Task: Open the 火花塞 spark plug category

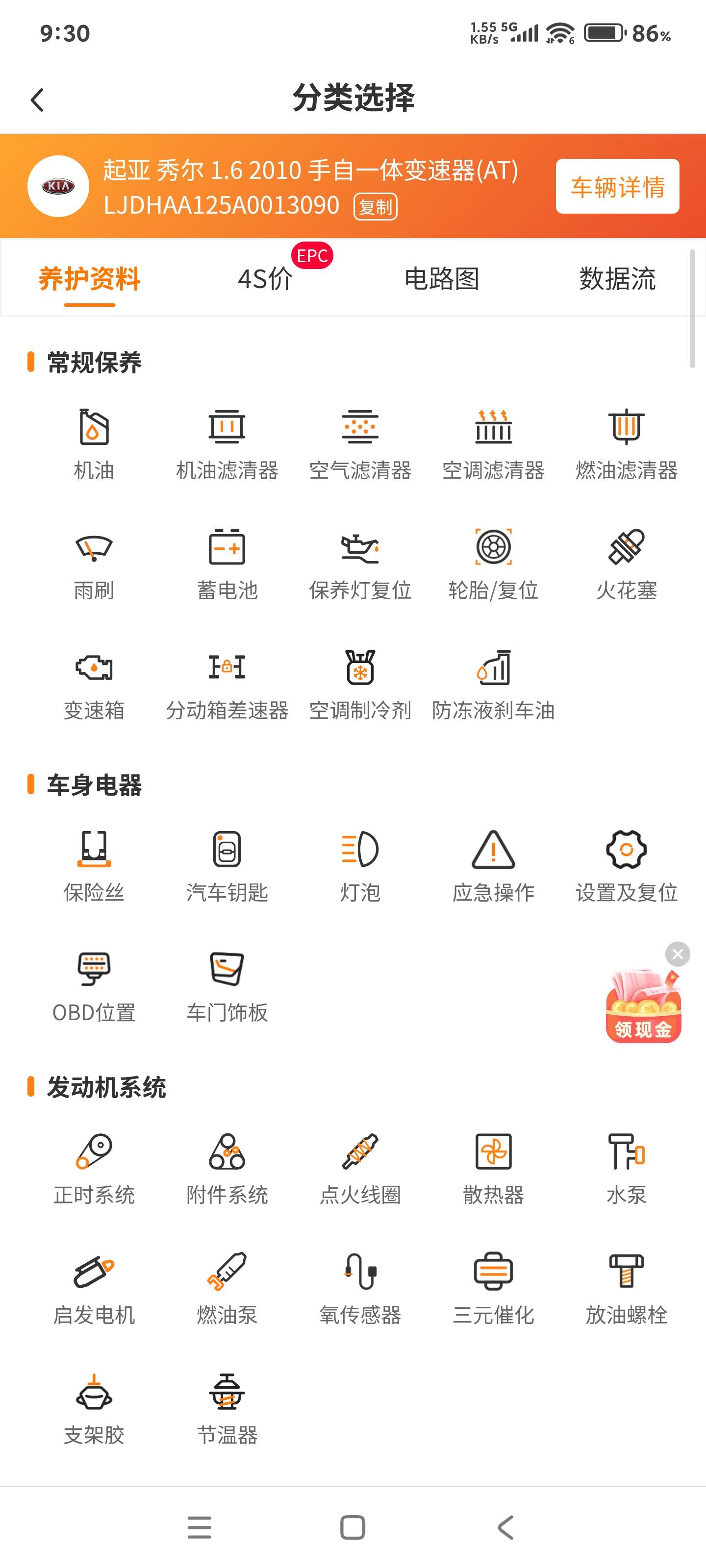Action: [x=626, y=563]
